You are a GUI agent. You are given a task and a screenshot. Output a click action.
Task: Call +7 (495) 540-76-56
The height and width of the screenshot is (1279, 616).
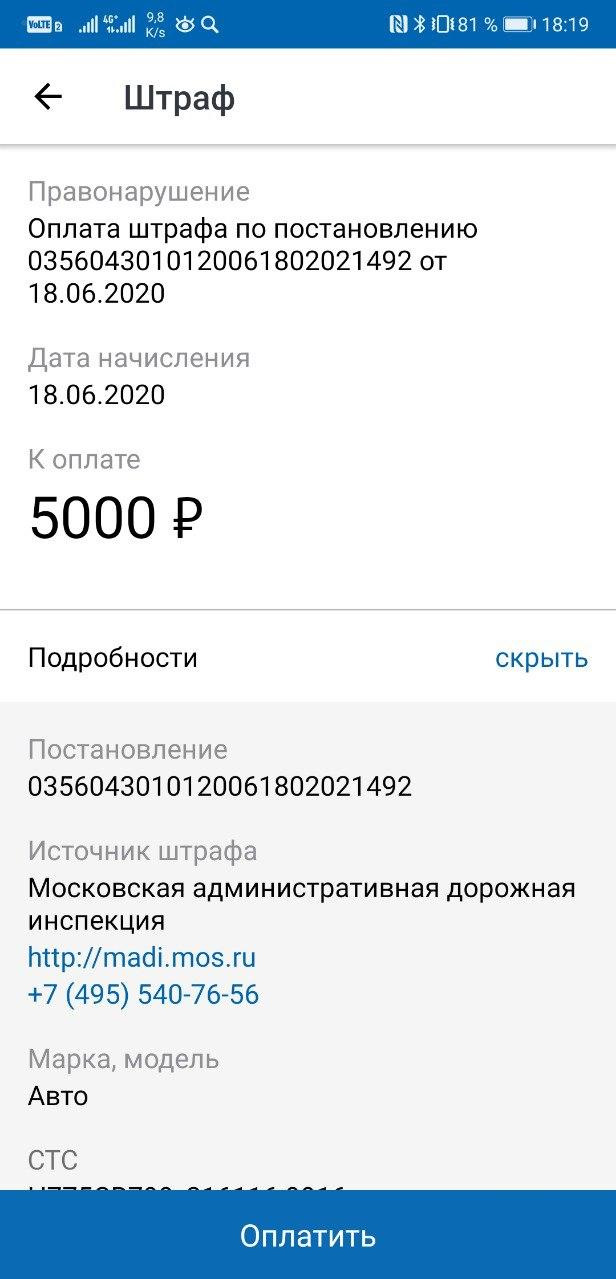[x=143, y=995]
